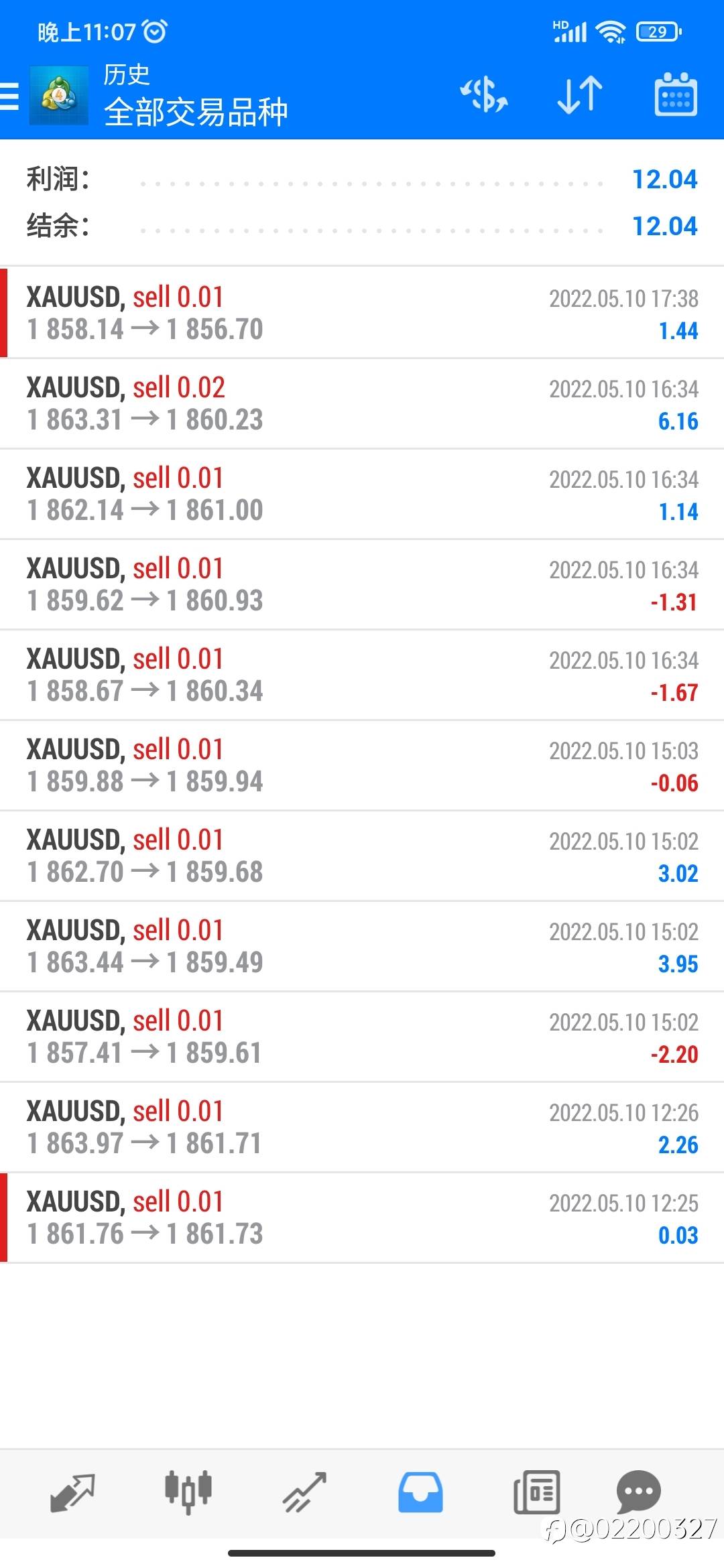
Task: Open the chat messages tab
Action: 638,1492
